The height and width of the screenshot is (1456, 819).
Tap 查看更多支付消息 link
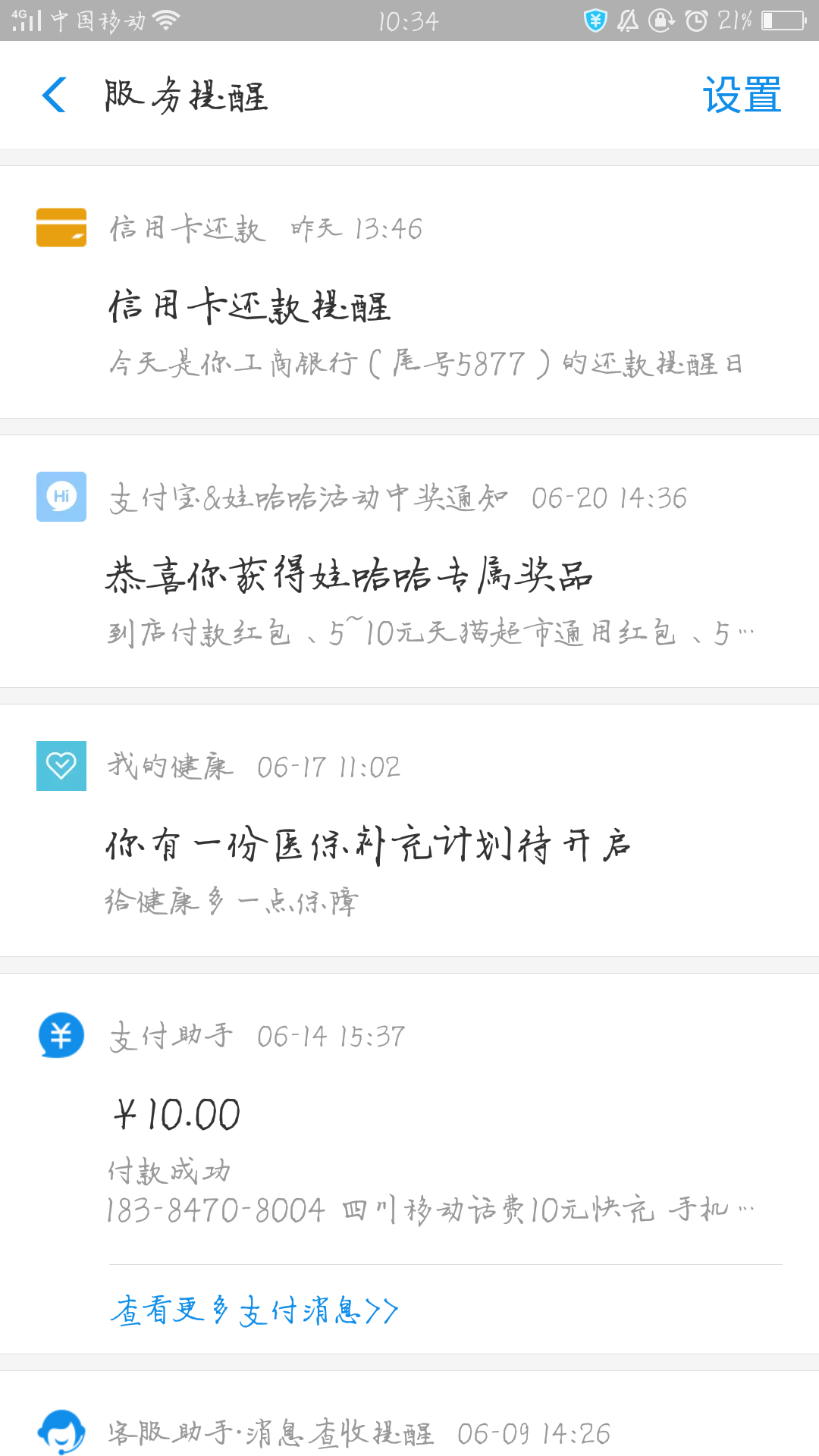(254, 1310)
